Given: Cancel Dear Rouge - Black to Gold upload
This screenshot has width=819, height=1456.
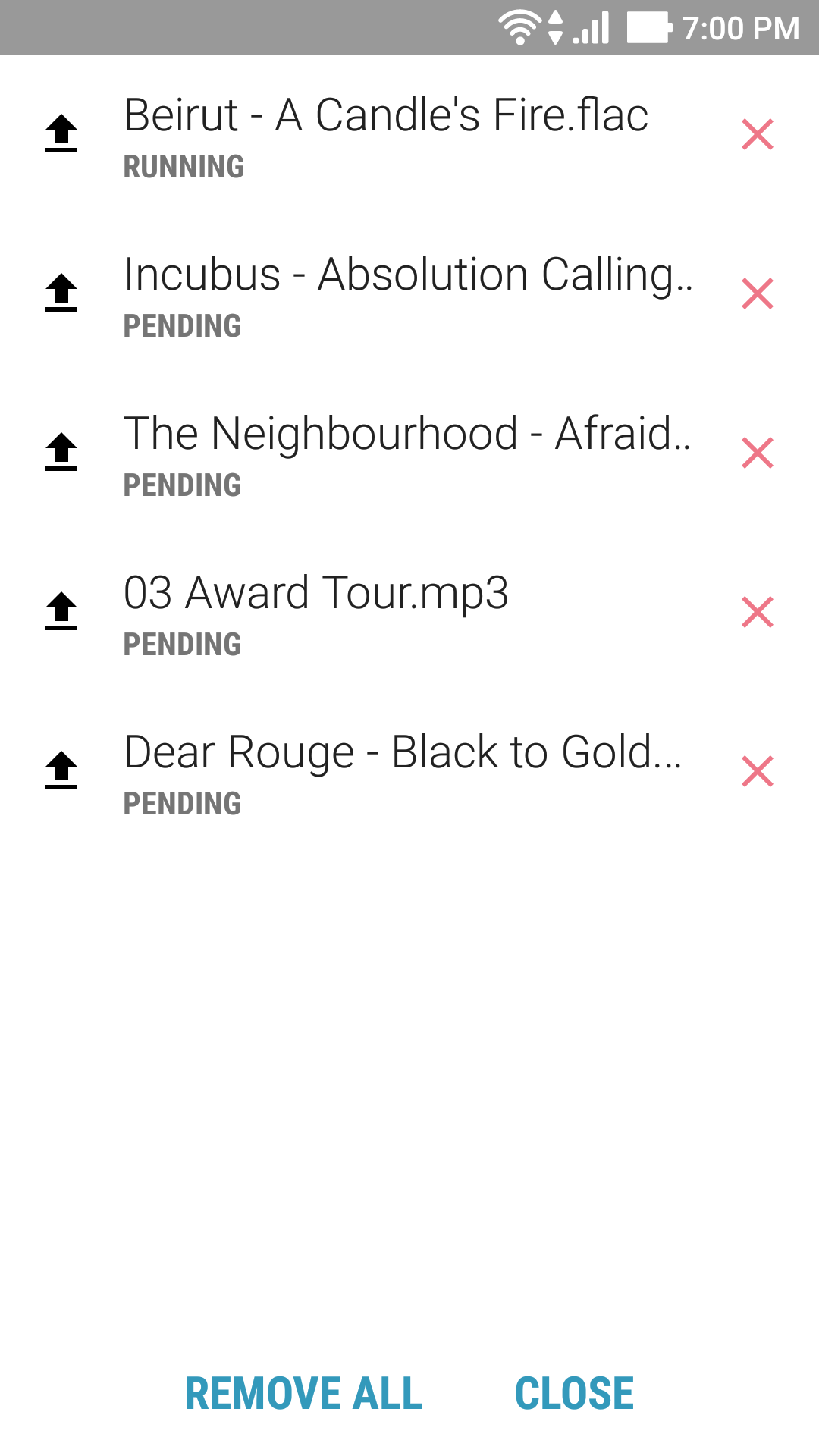Looking at the screenshot, I should pos(757,772).
